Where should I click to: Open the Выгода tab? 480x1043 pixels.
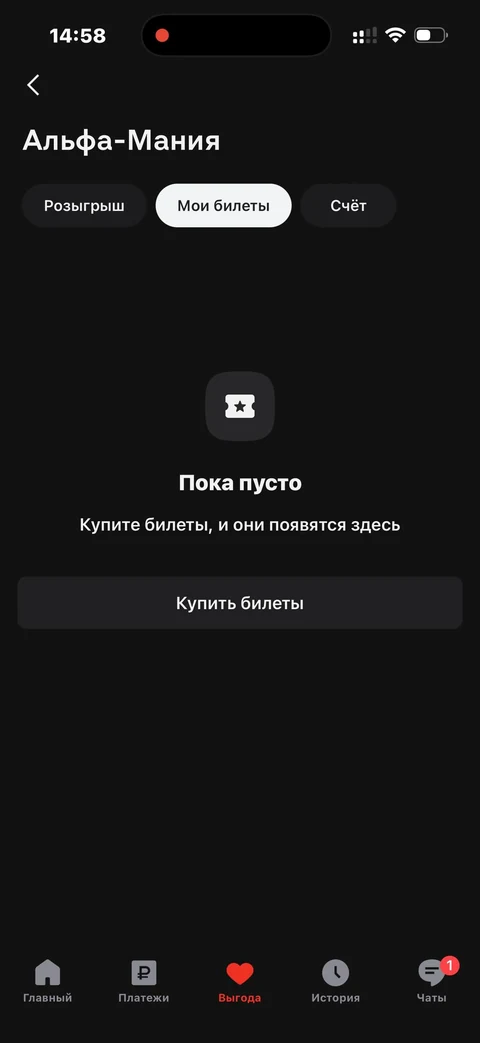[240, 982]
